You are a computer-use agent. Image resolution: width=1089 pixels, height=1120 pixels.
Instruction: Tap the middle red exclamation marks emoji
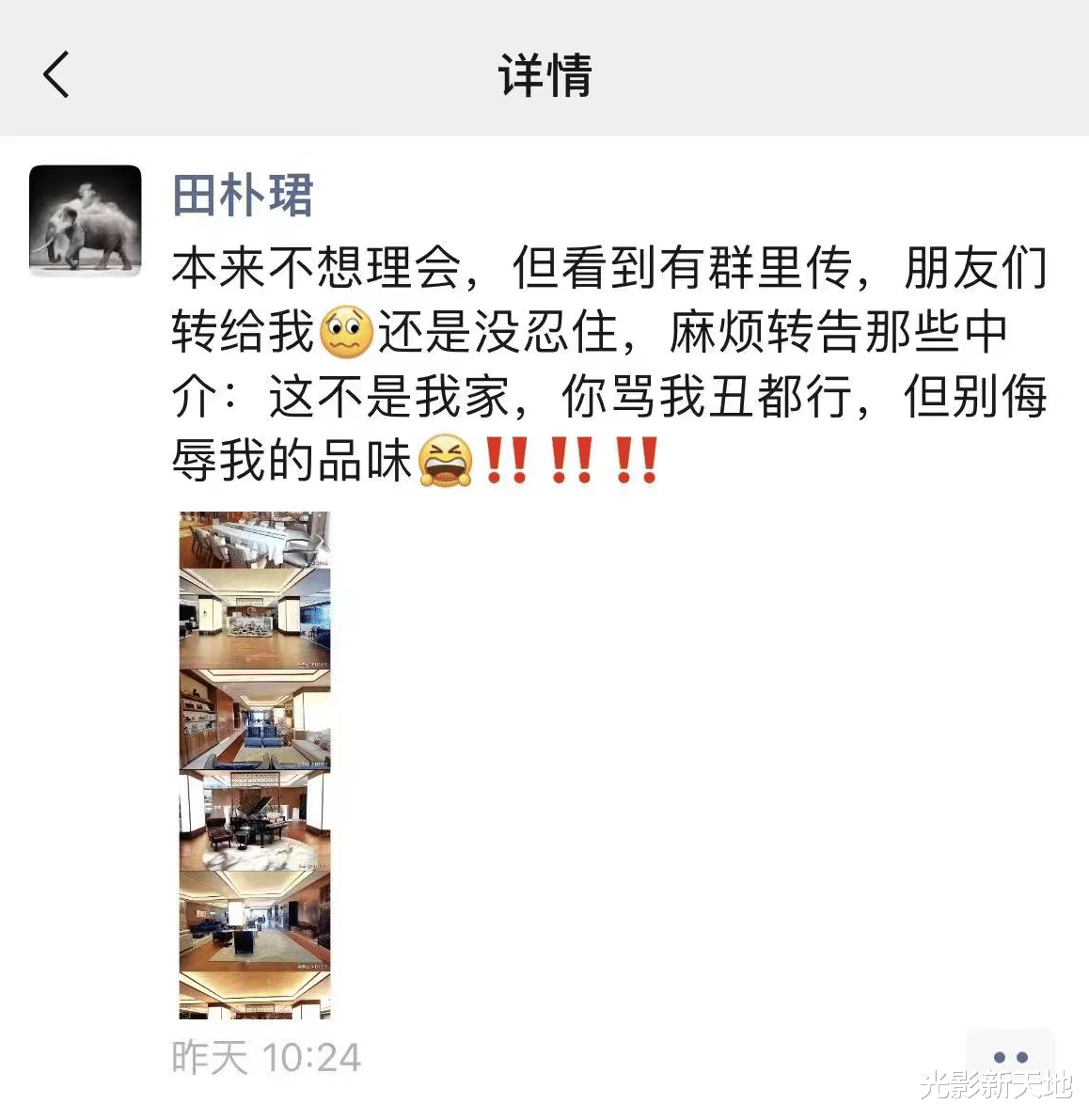(575, 460)
